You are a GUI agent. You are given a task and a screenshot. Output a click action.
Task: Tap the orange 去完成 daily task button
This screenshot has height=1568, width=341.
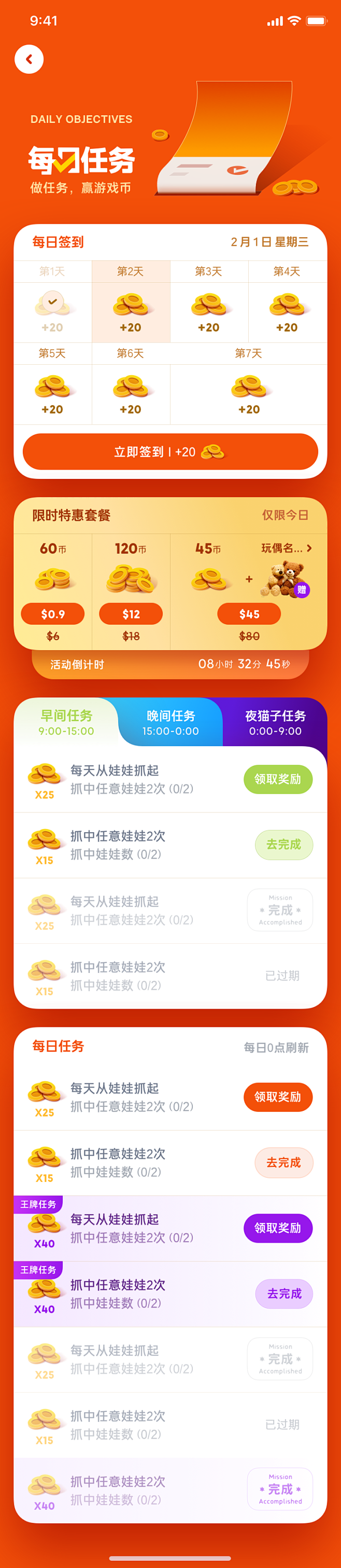283,1163
